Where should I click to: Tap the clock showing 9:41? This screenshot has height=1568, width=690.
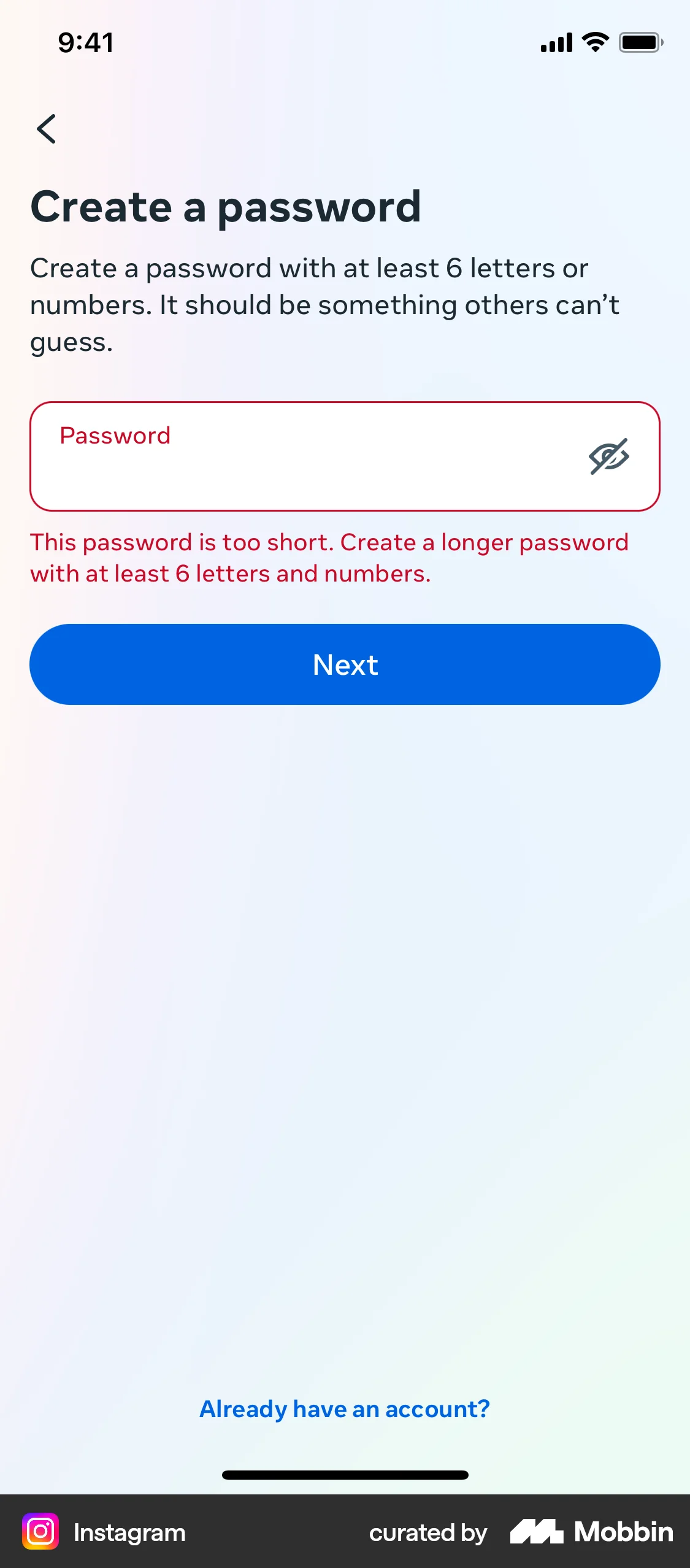85,42
